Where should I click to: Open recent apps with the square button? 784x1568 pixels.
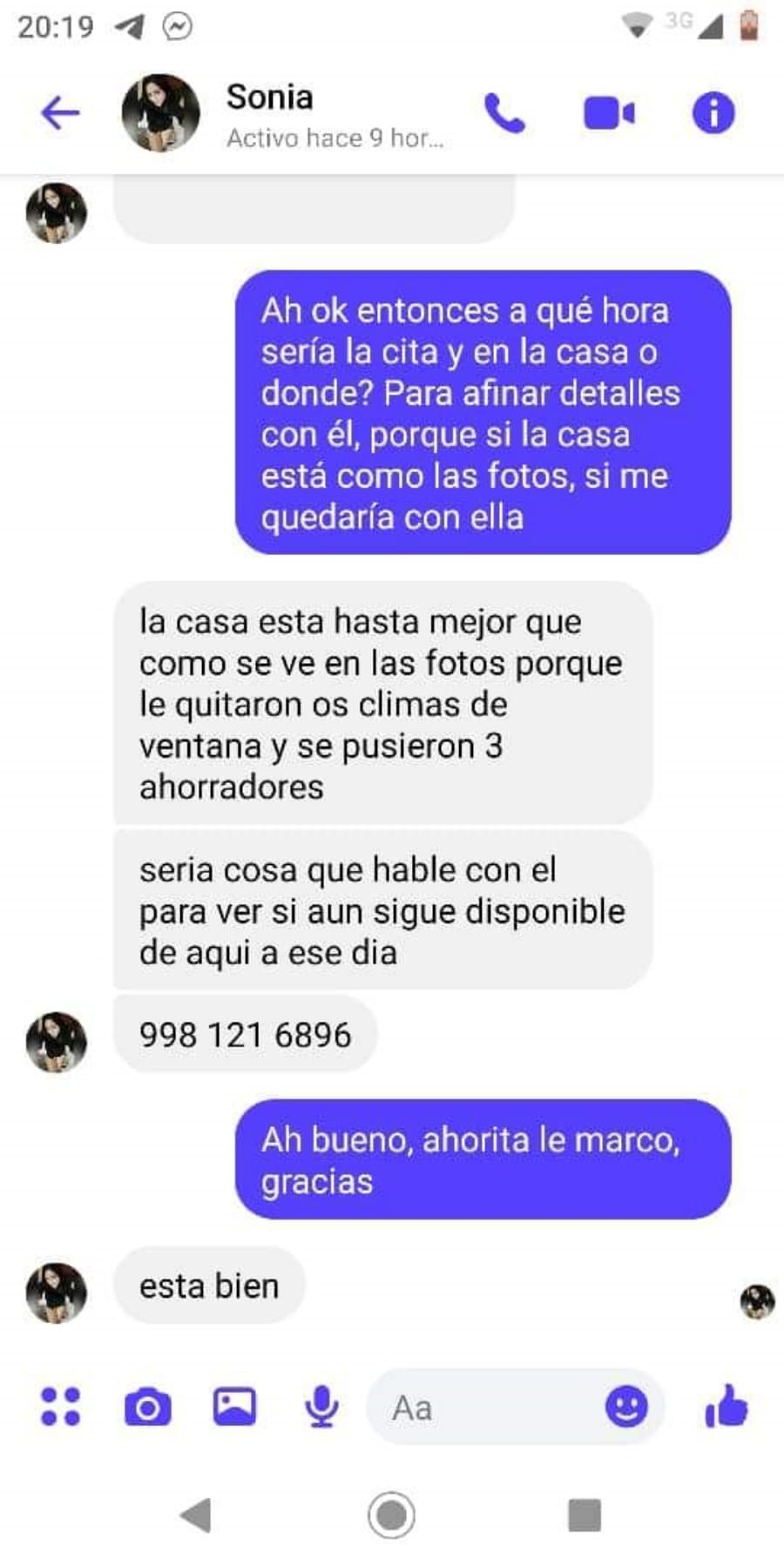(585, 1515)
